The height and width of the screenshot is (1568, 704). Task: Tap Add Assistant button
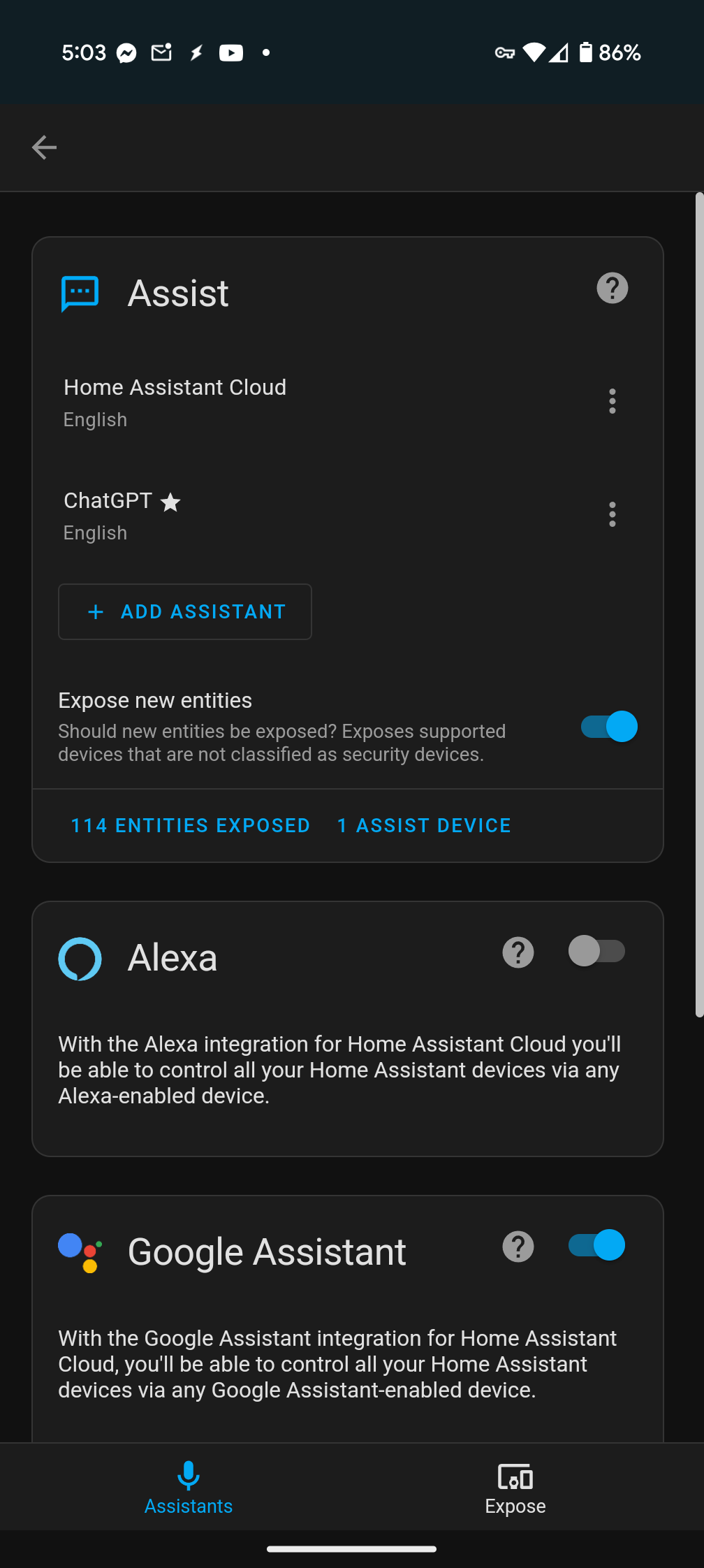[185, 611]
